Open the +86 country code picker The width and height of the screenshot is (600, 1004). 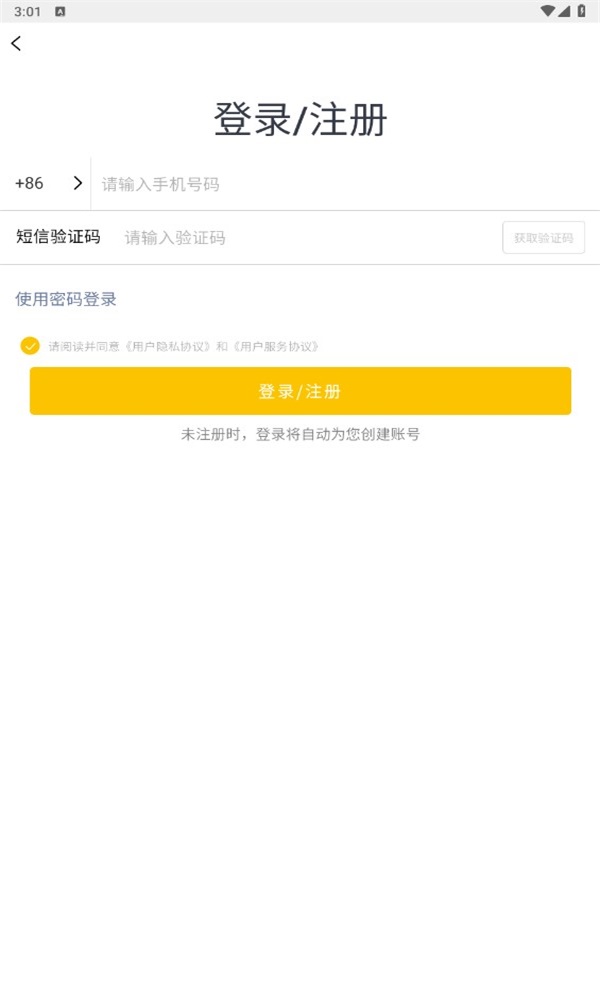pyautogui.click(x=48, y=183)
